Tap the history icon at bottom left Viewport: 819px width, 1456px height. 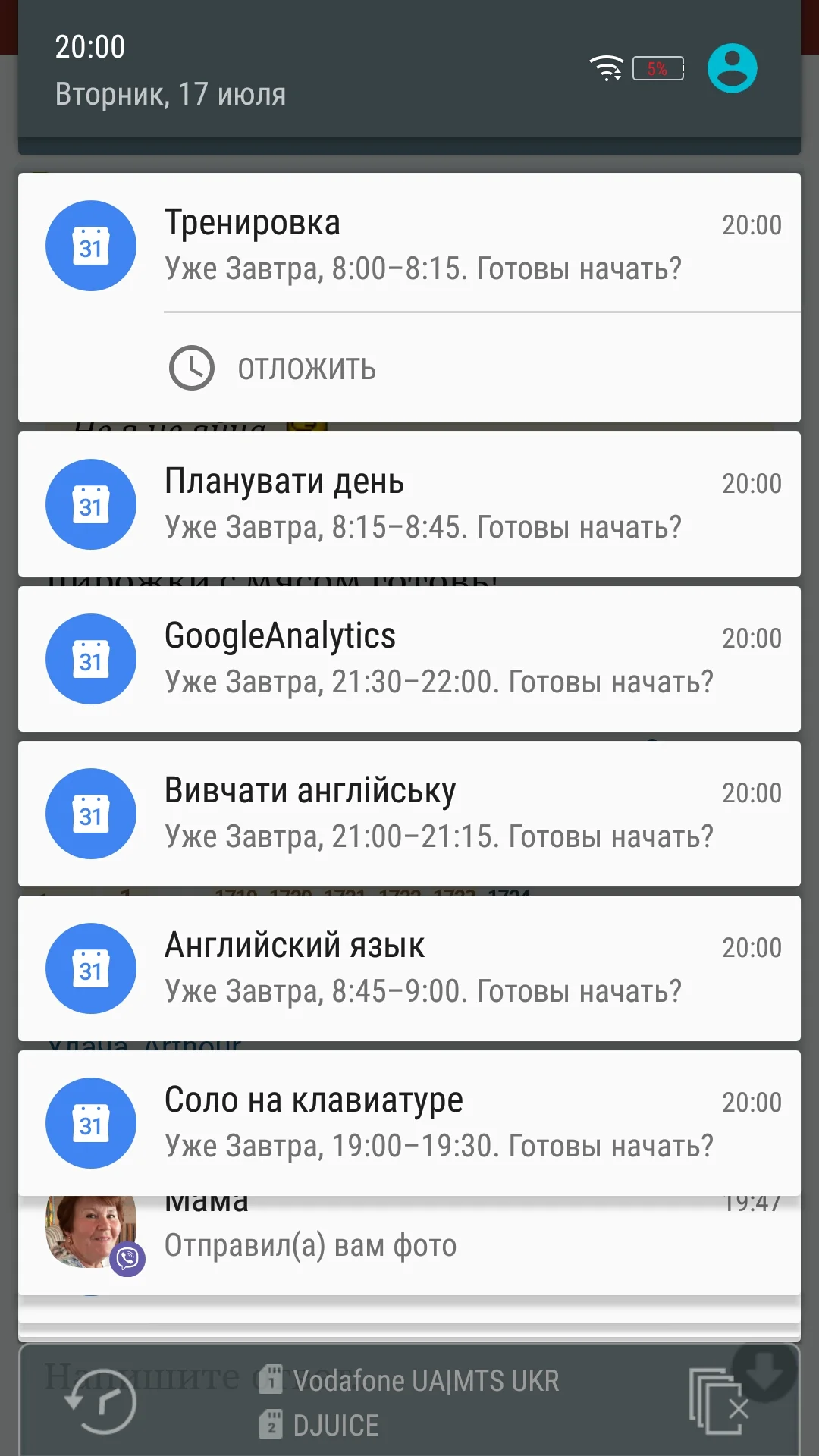tap(99, 1403)
